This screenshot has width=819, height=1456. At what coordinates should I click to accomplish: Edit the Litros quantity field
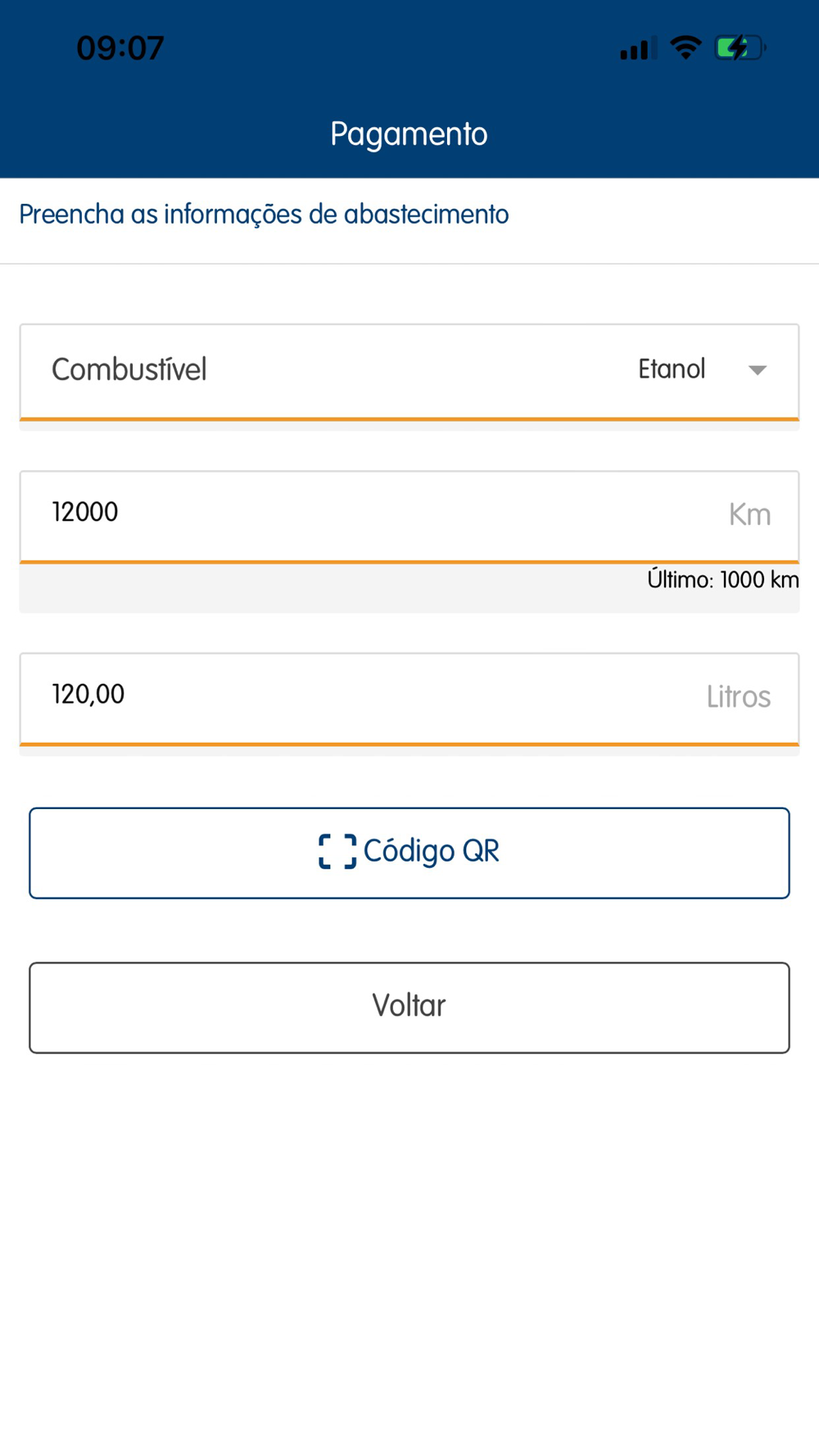tap(409, 699)
